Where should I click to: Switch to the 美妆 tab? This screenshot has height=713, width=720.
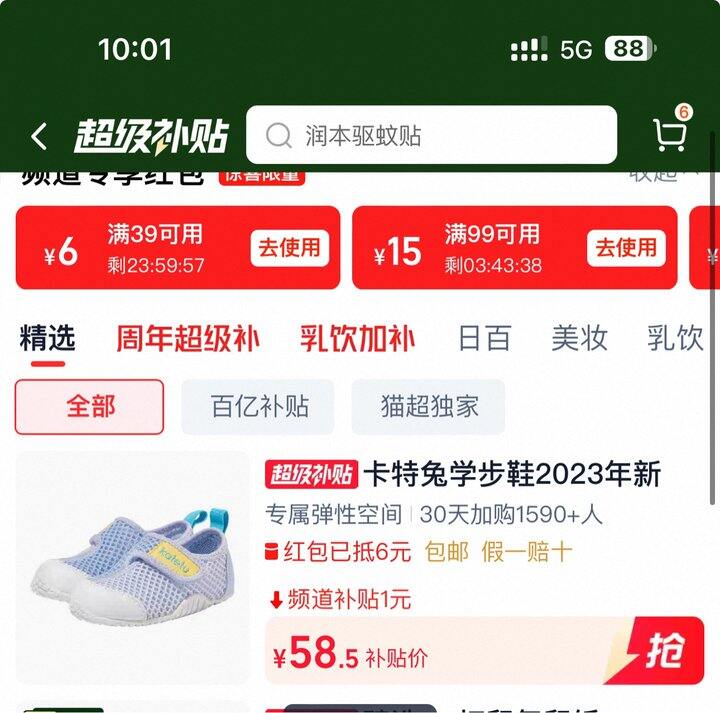point(579,339)
